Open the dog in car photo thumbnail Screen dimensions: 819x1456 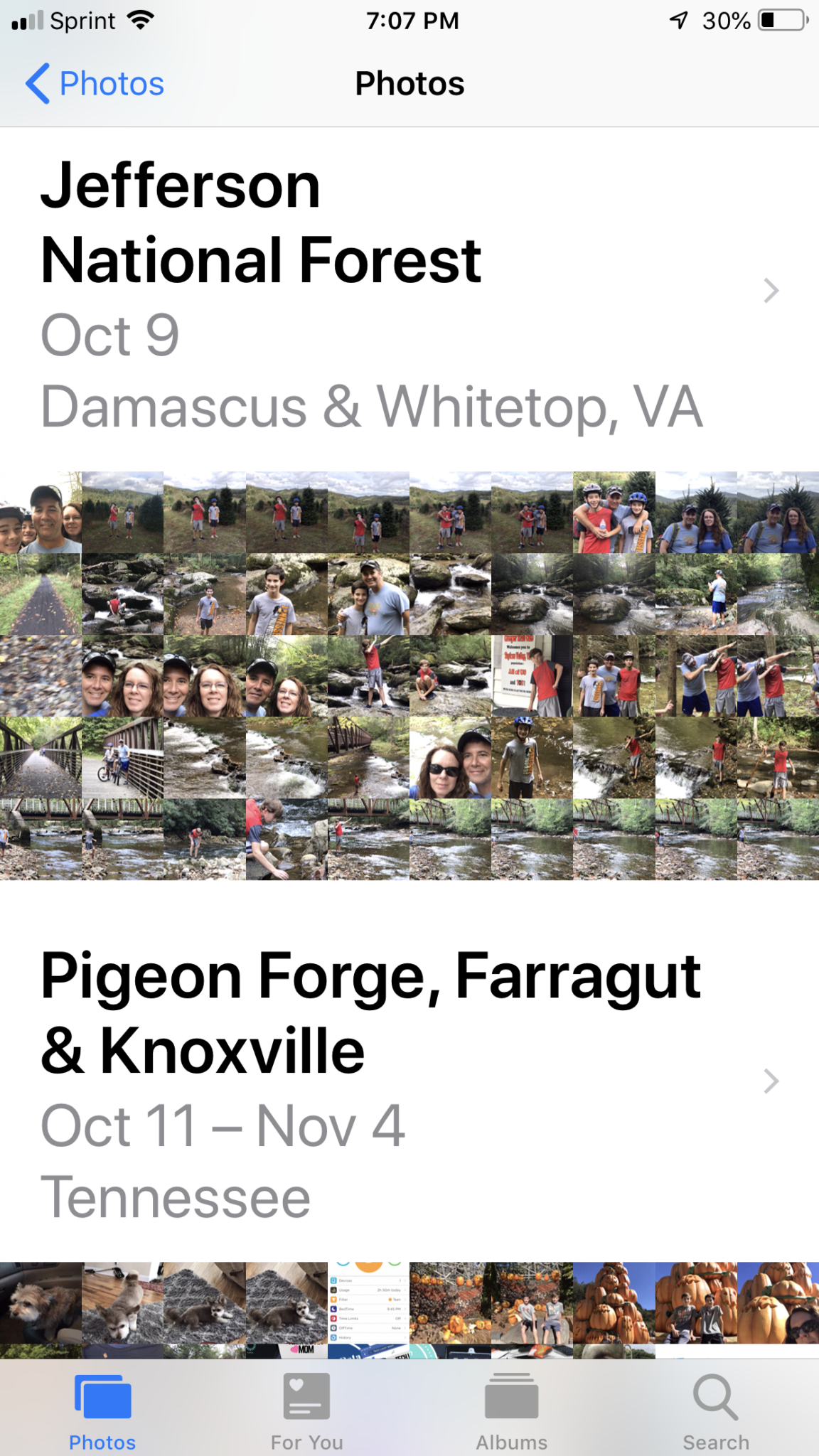[41, 1302]
